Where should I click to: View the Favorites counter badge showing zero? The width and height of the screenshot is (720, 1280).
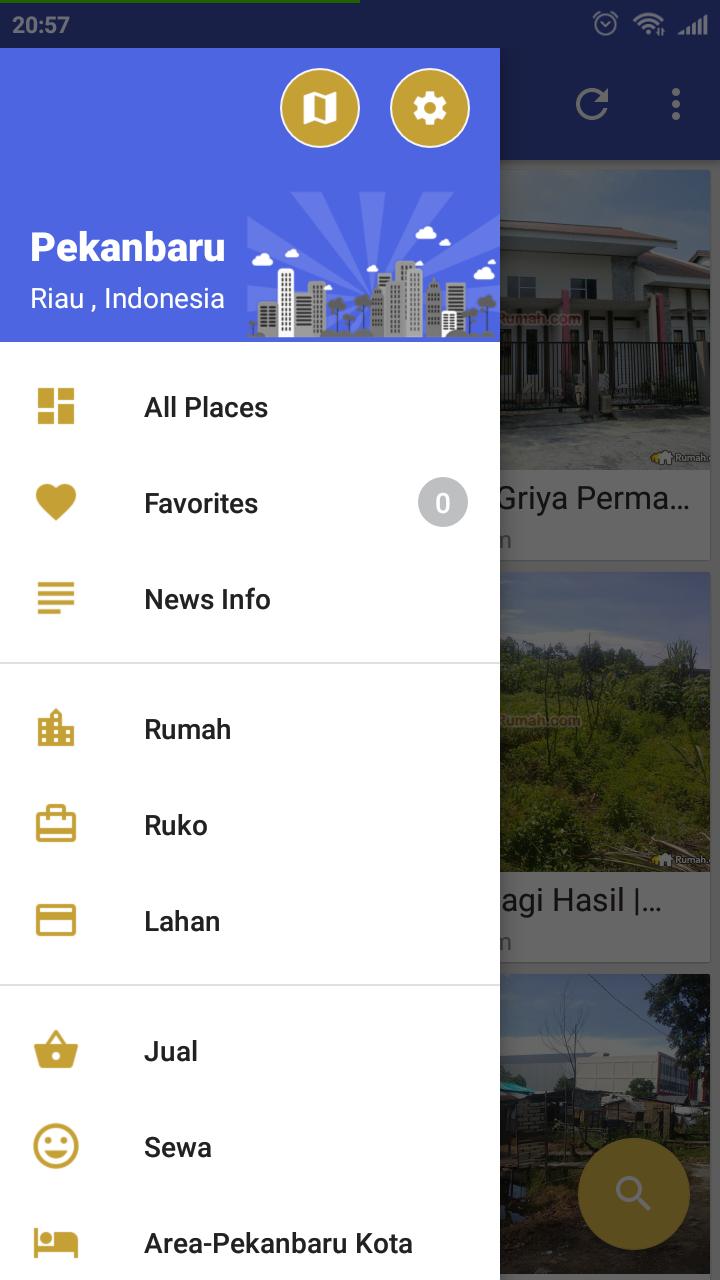click(x=442, y=502)
